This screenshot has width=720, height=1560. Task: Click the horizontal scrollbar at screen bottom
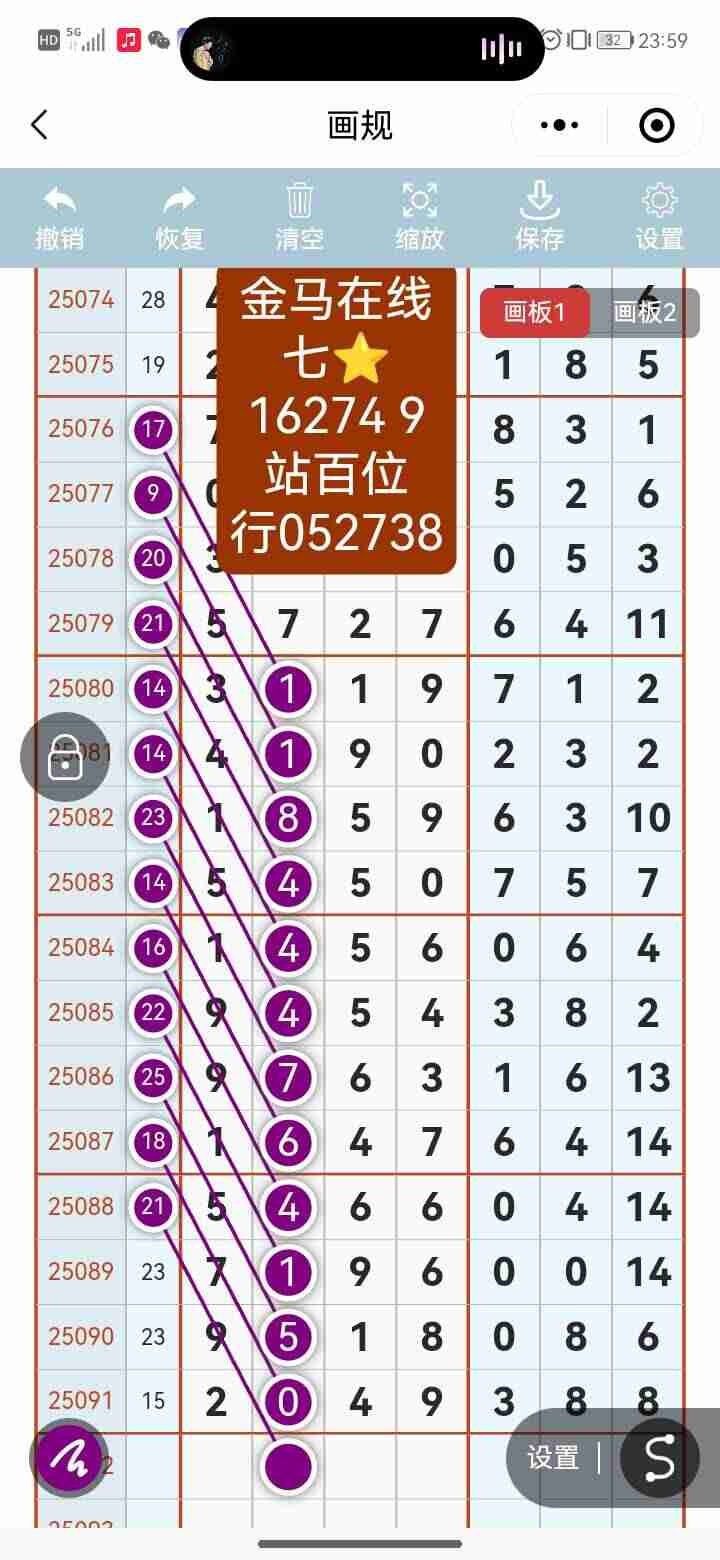pos(360,1542)
